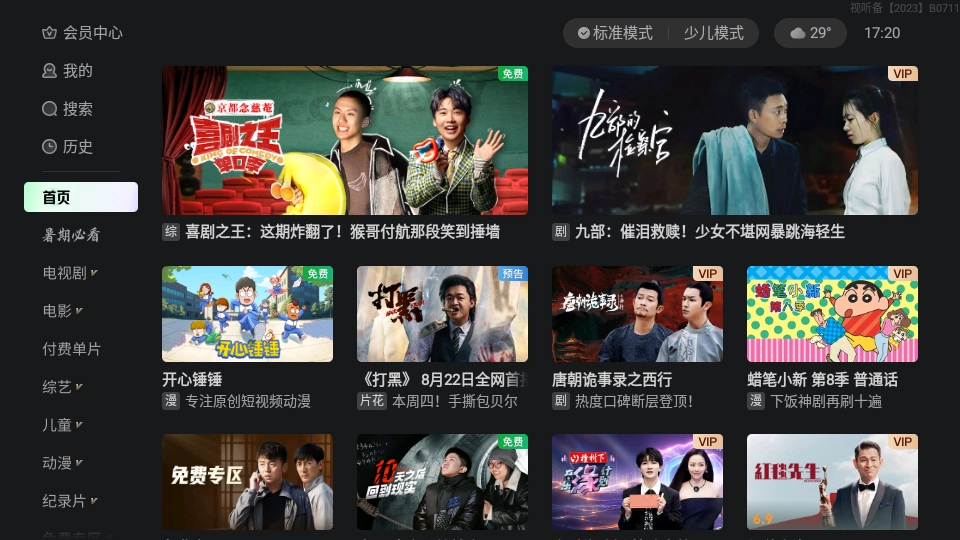This screenshot has height=540, width=960.
Task: Switch to 电影 category
Action: 63,311
